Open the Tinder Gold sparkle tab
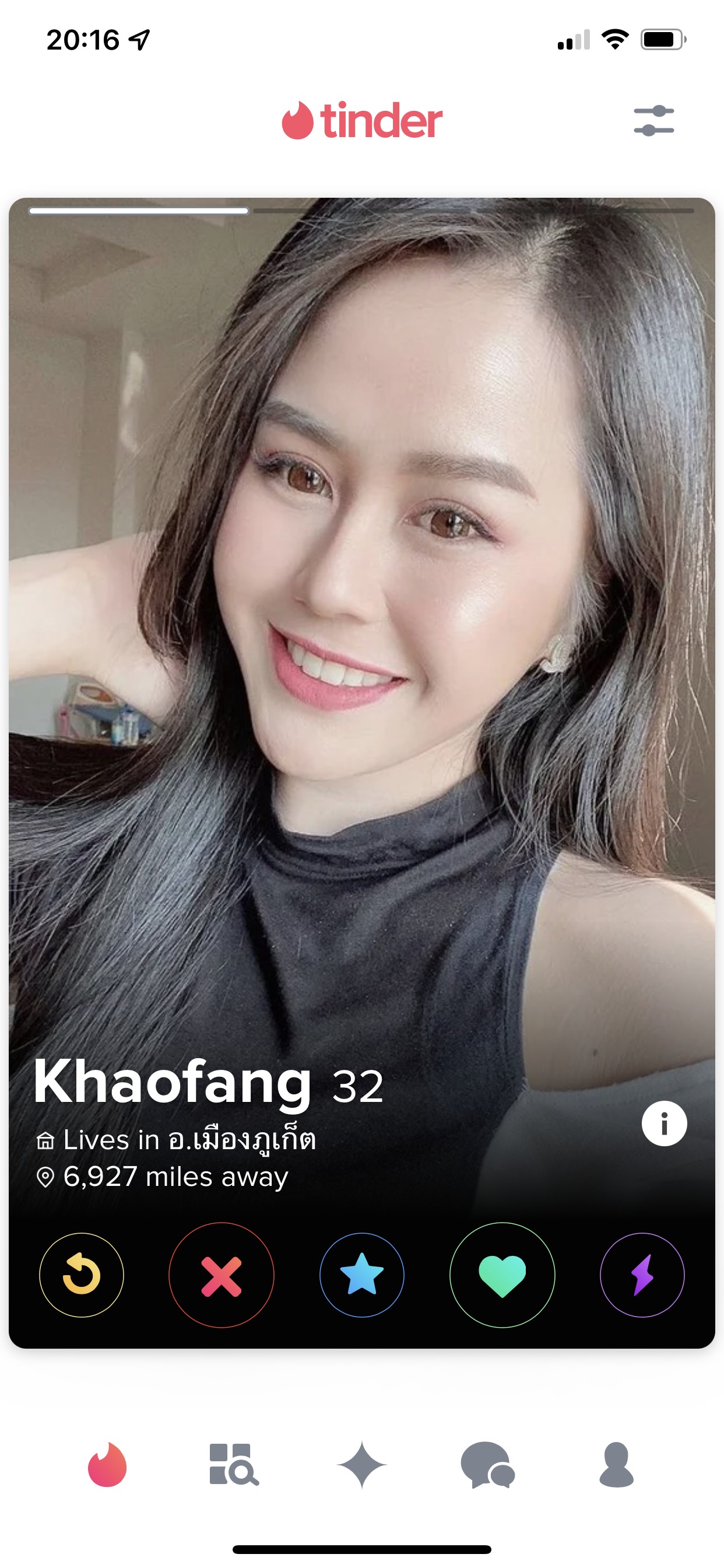Viewport: 724px width, 1568px height. click(x=362, y=1465)
